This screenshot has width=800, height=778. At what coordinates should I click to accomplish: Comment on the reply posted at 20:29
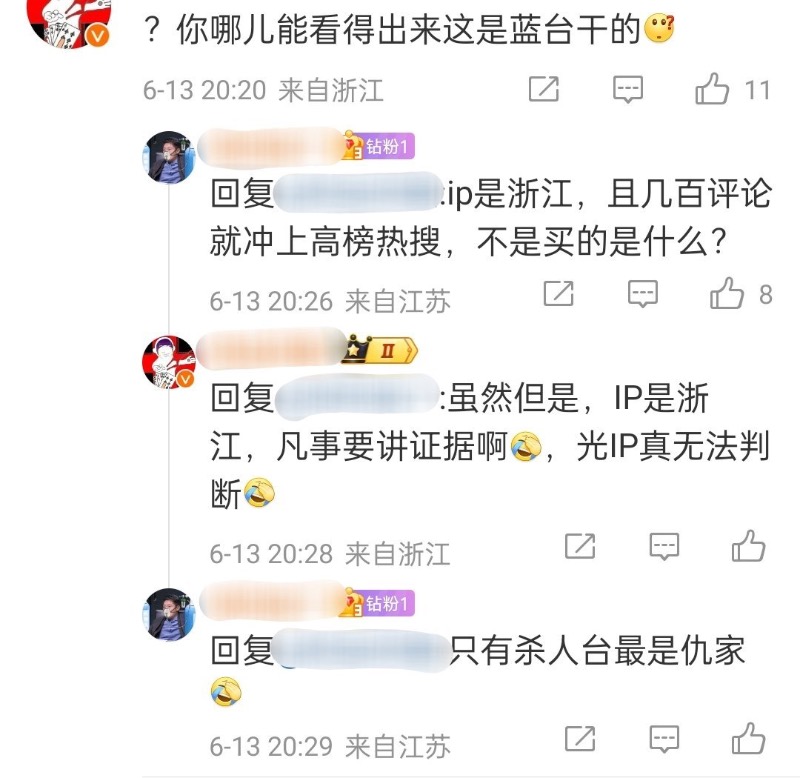tap(664, 740)
